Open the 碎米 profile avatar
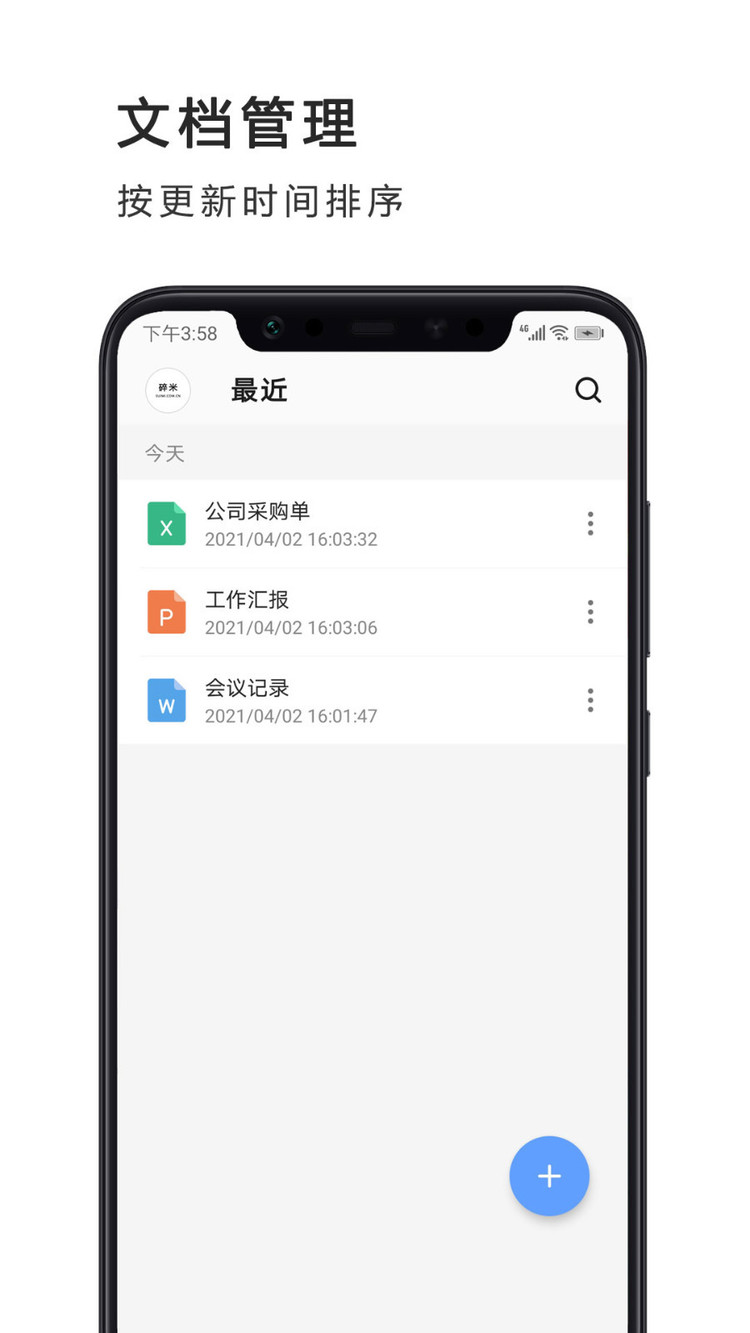 tap(167, 391)
